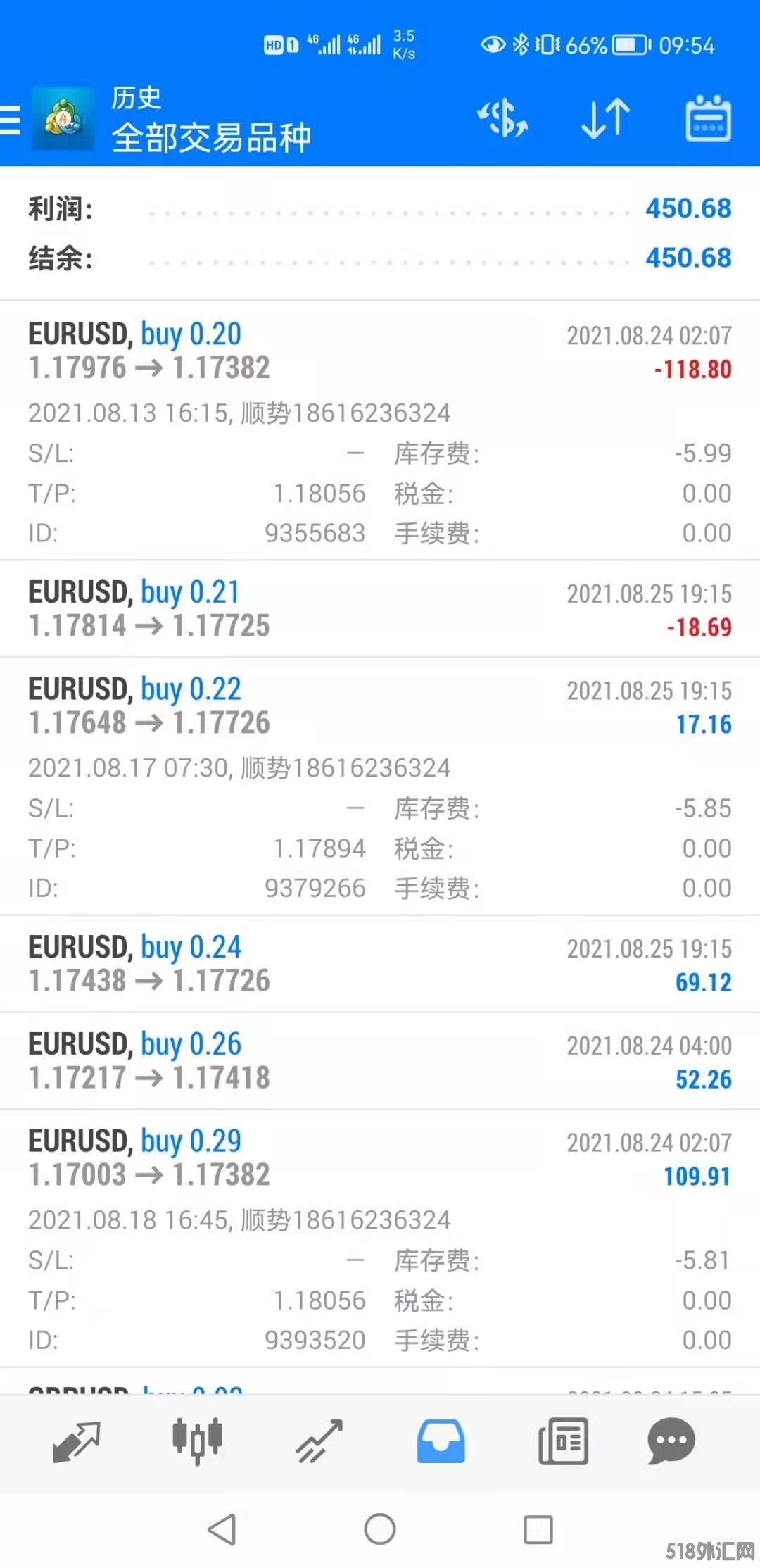Collapse the EURUSD buy 0.29 trade details
Screen dimensions: 760x1568
(x=380, y=1158)
